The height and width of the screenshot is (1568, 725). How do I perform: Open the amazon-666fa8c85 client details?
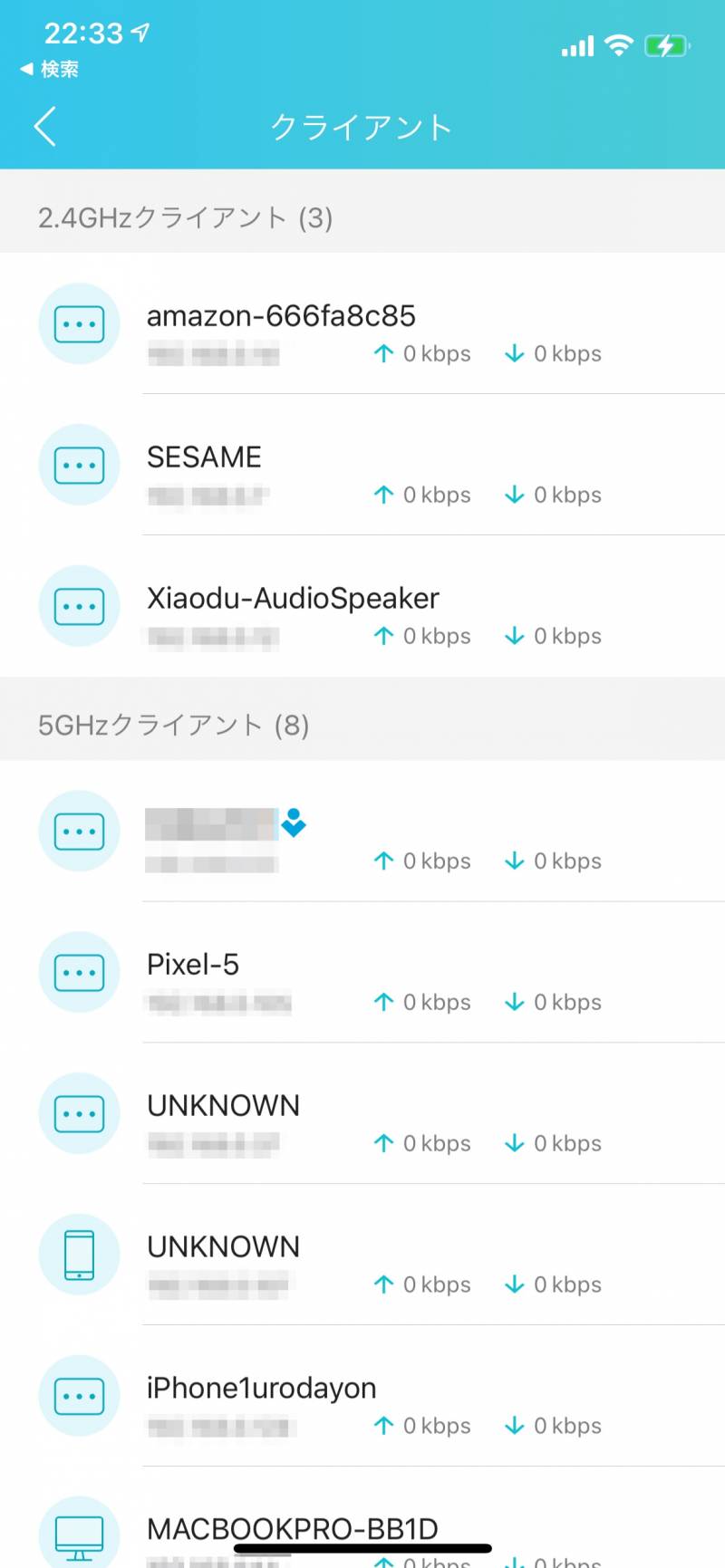pyautogui.click(x=362, y=323)
